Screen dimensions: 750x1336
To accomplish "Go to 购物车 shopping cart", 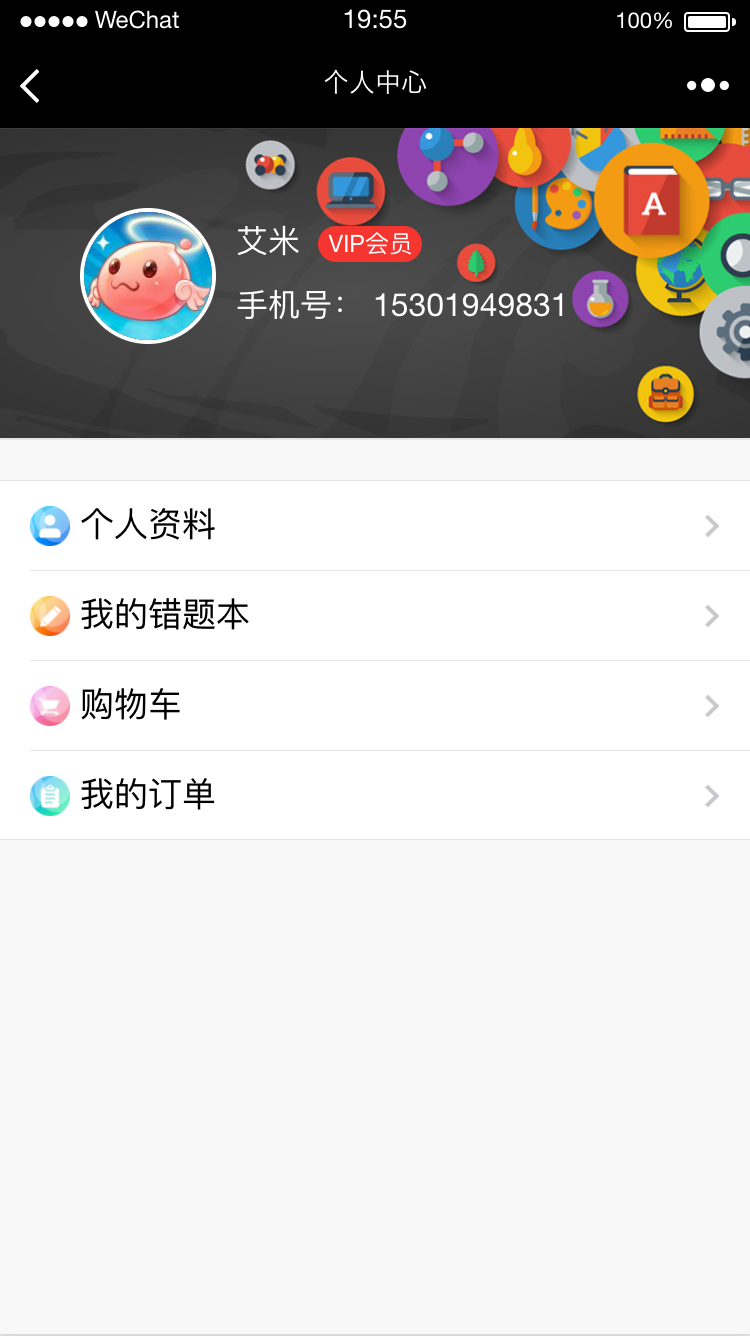I will click(x=375, y=706).
